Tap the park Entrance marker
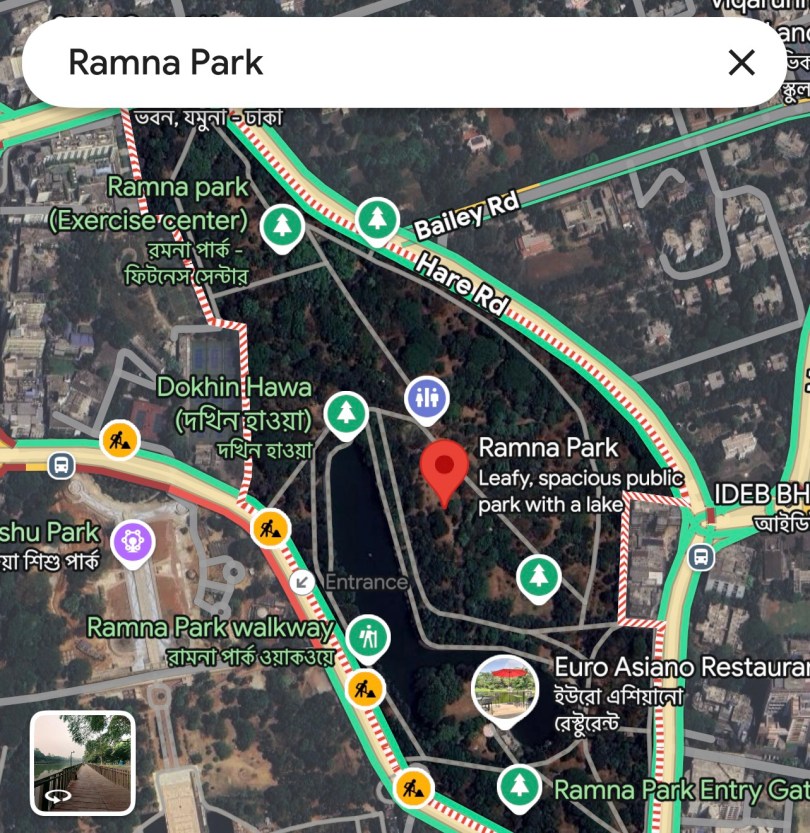Image resolution: width=810 pixels, height=833 pixels. [x=302, y=581]
